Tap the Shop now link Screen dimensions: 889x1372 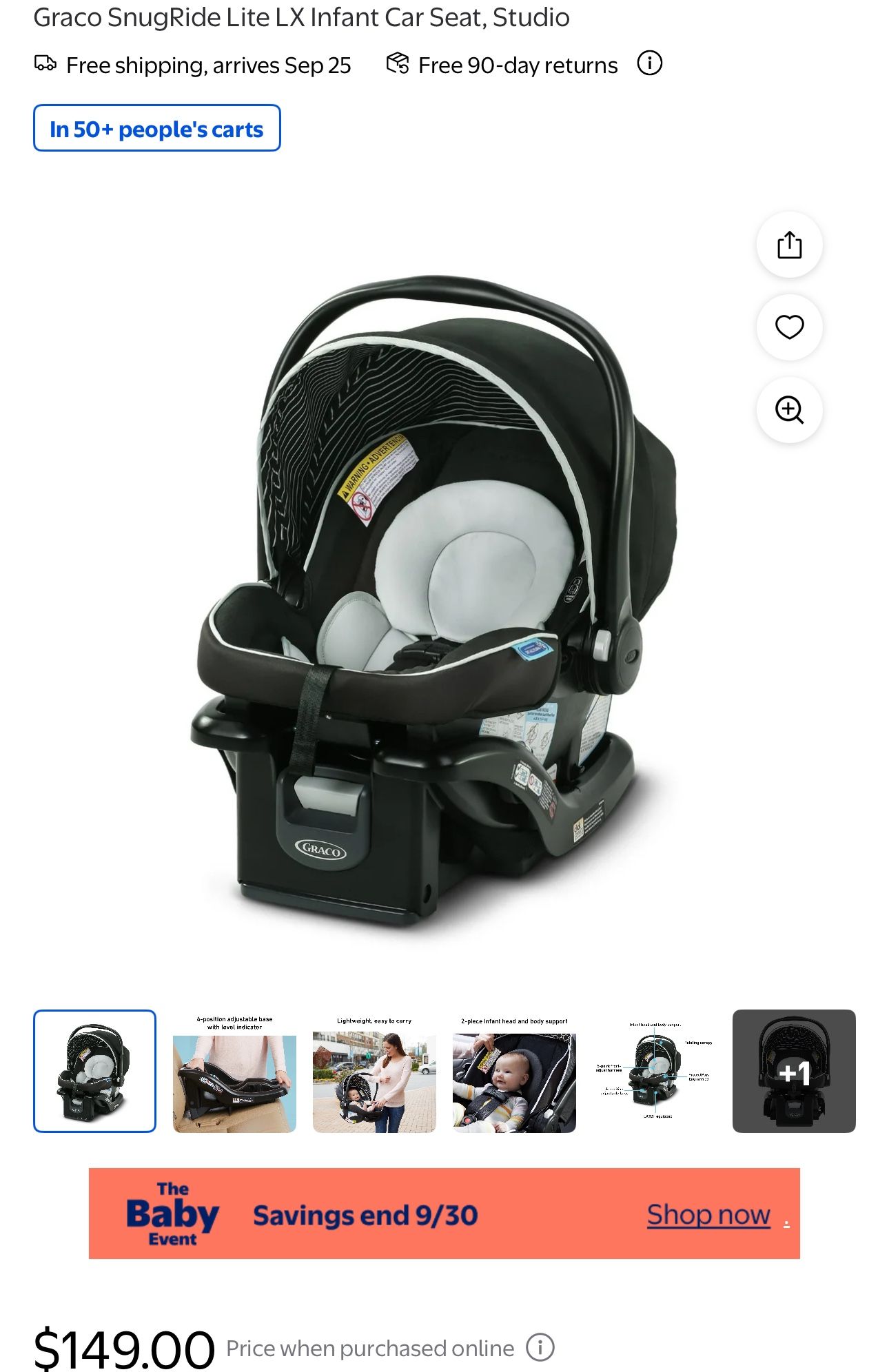pos(708,1214)
